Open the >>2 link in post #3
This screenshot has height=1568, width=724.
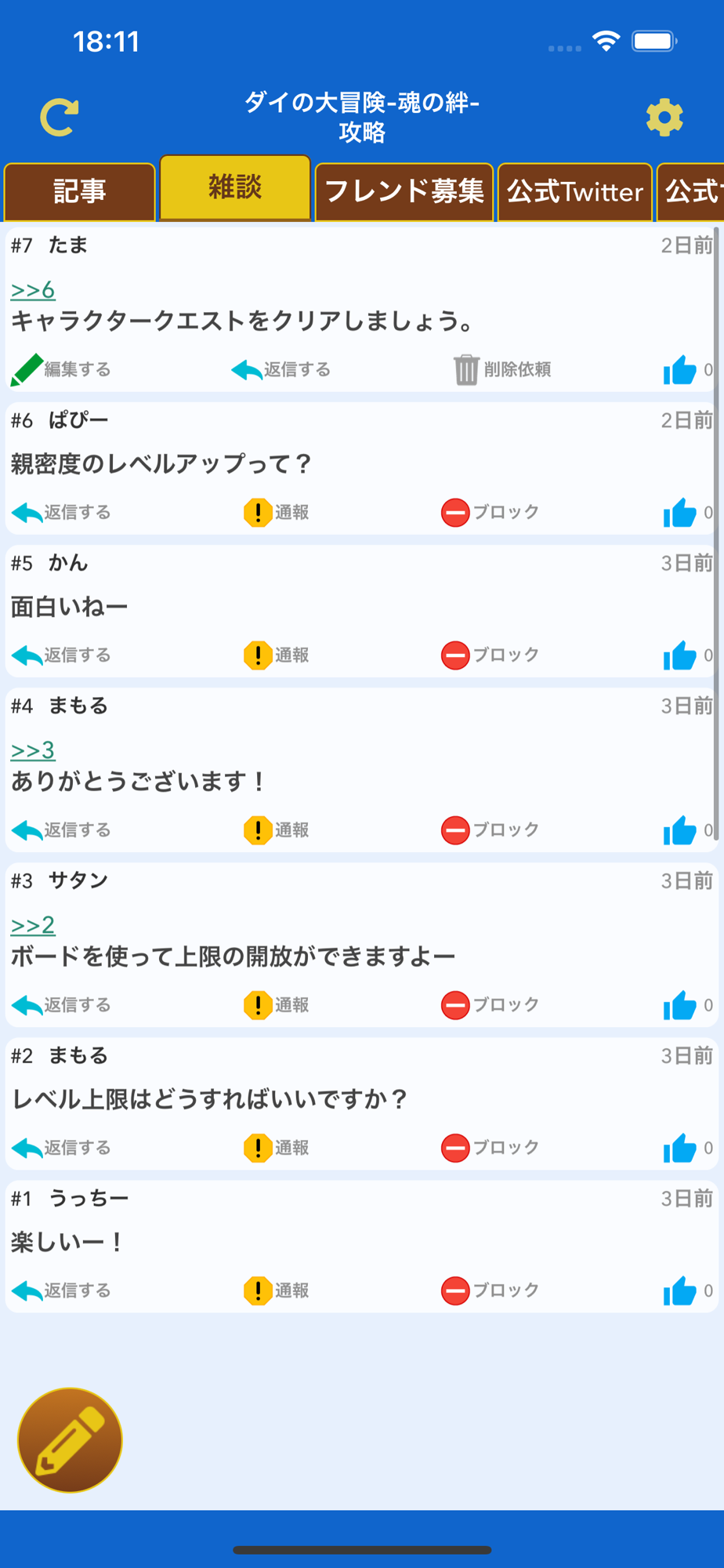(x=33, y=925)
